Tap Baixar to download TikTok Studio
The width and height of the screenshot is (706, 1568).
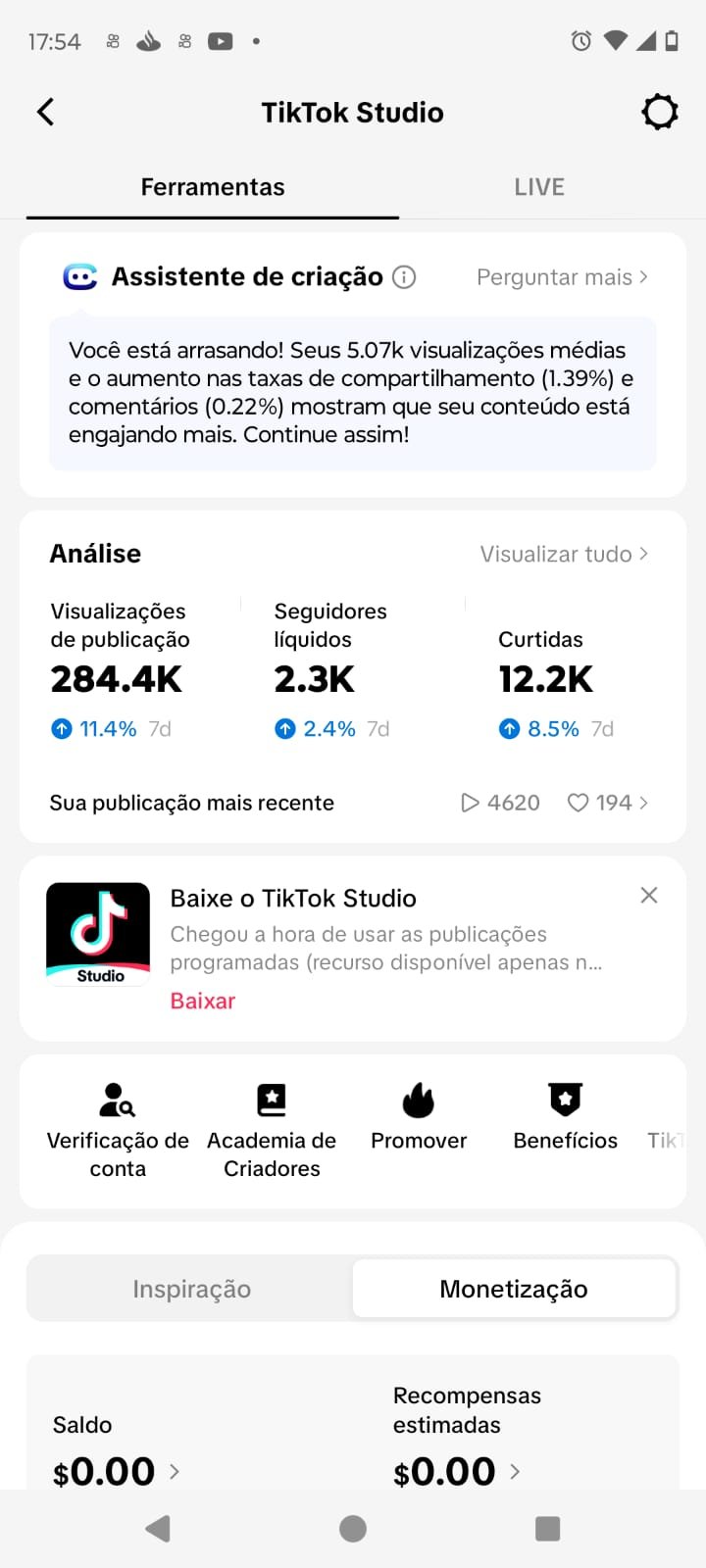203,1001
